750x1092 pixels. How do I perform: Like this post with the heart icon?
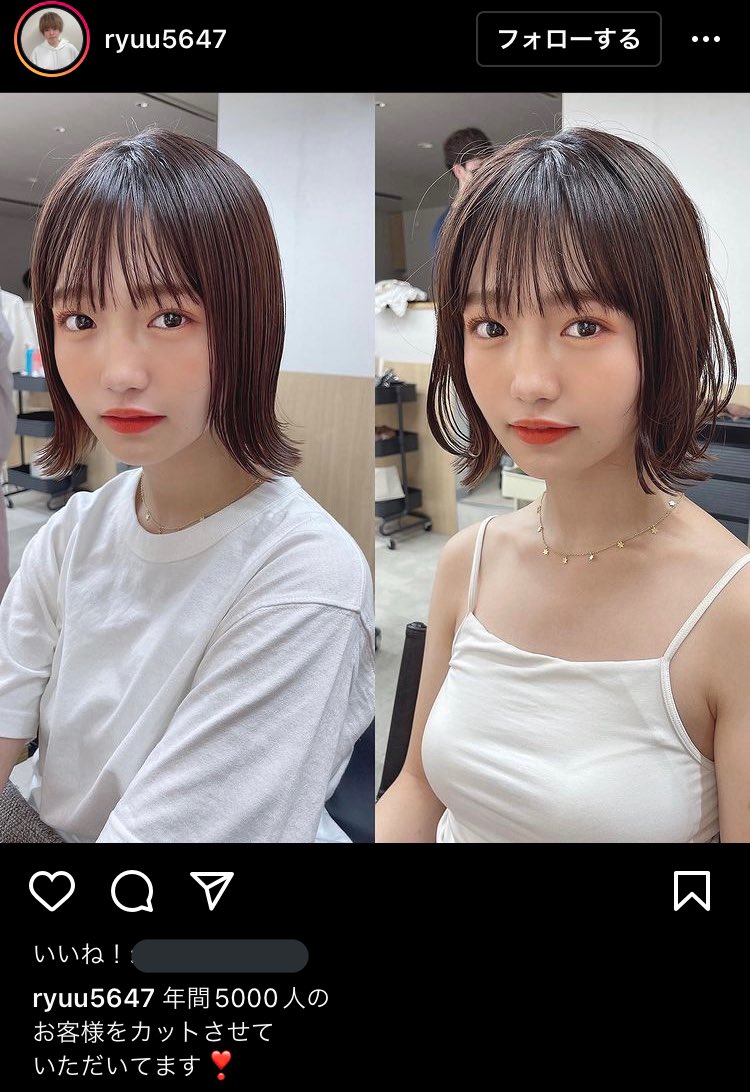52,891
